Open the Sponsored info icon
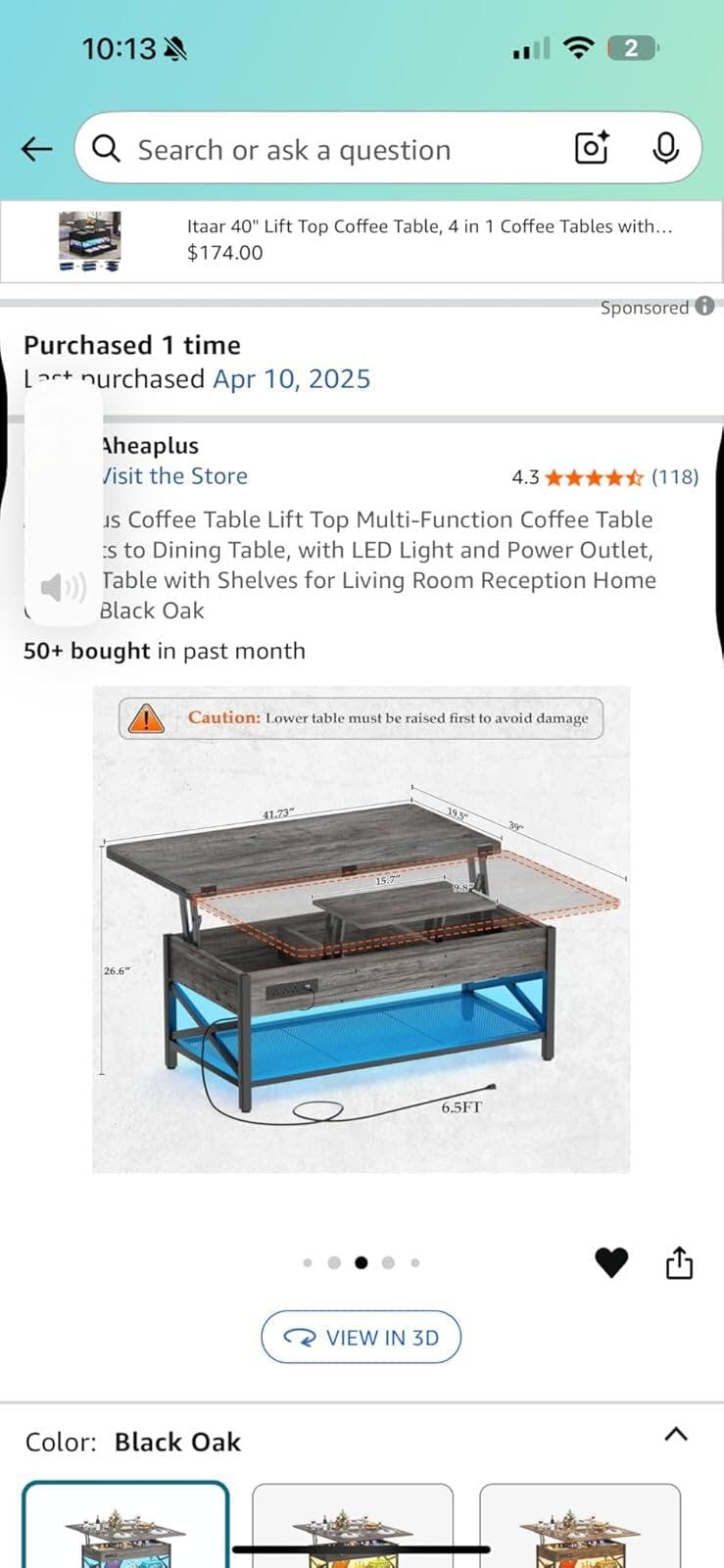724x1568 pixels. pos(704,307)
